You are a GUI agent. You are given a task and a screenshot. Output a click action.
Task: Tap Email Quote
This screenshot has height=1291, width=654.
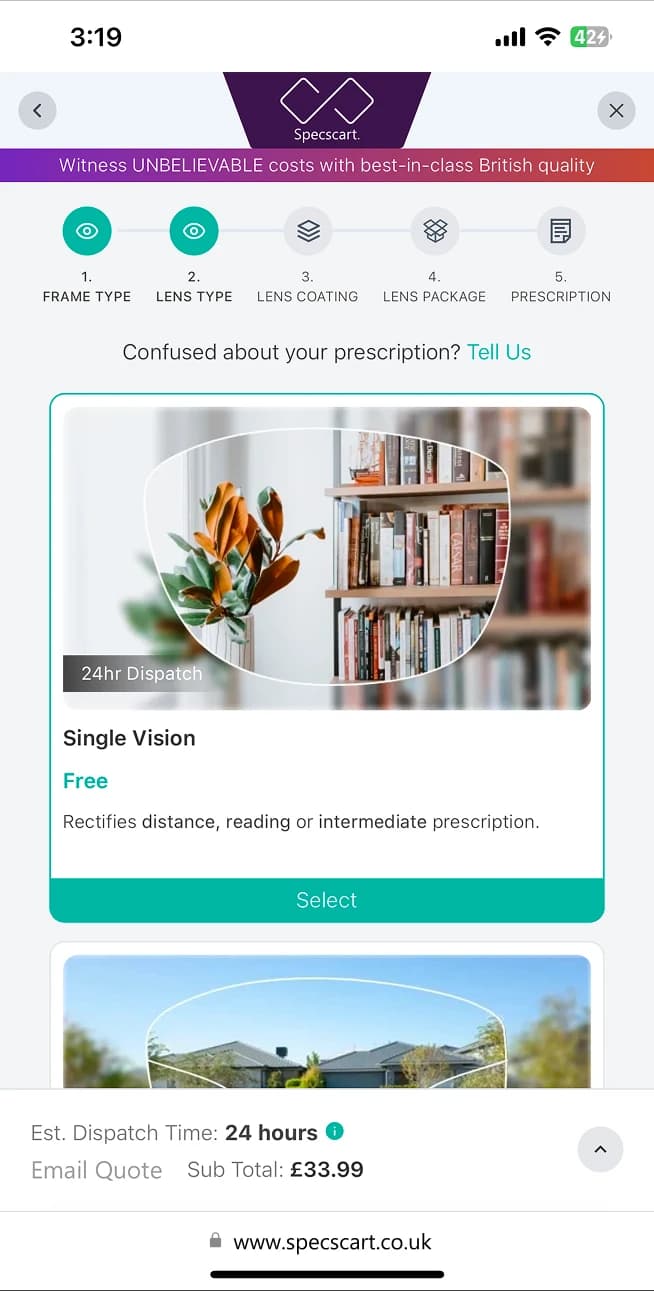click(97, 1170)
